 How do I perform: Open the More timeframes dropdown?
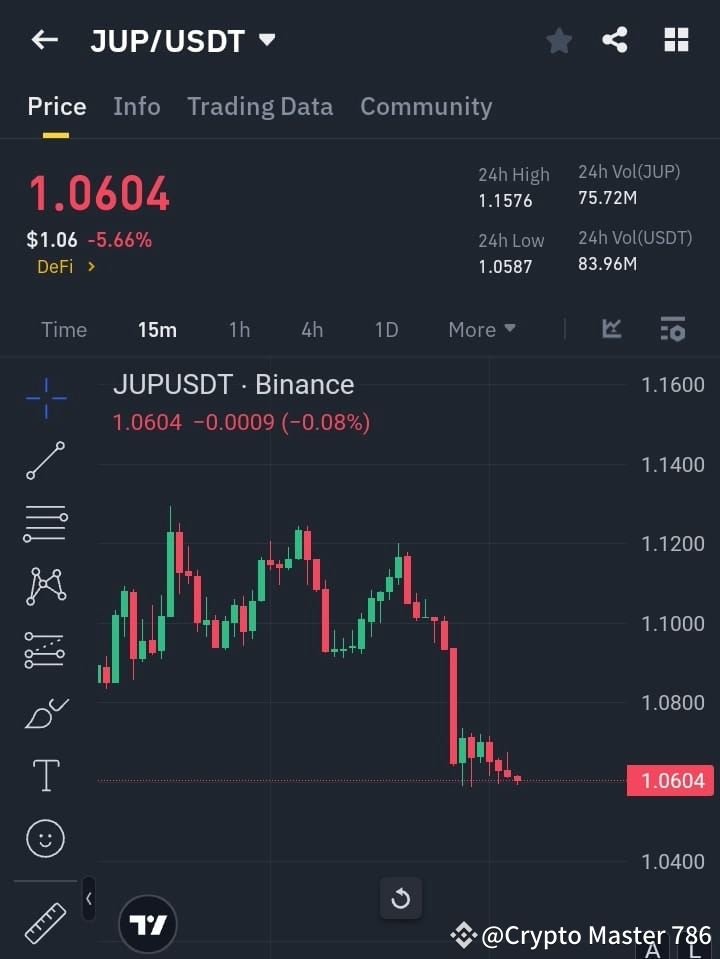[x=481, y=329]
